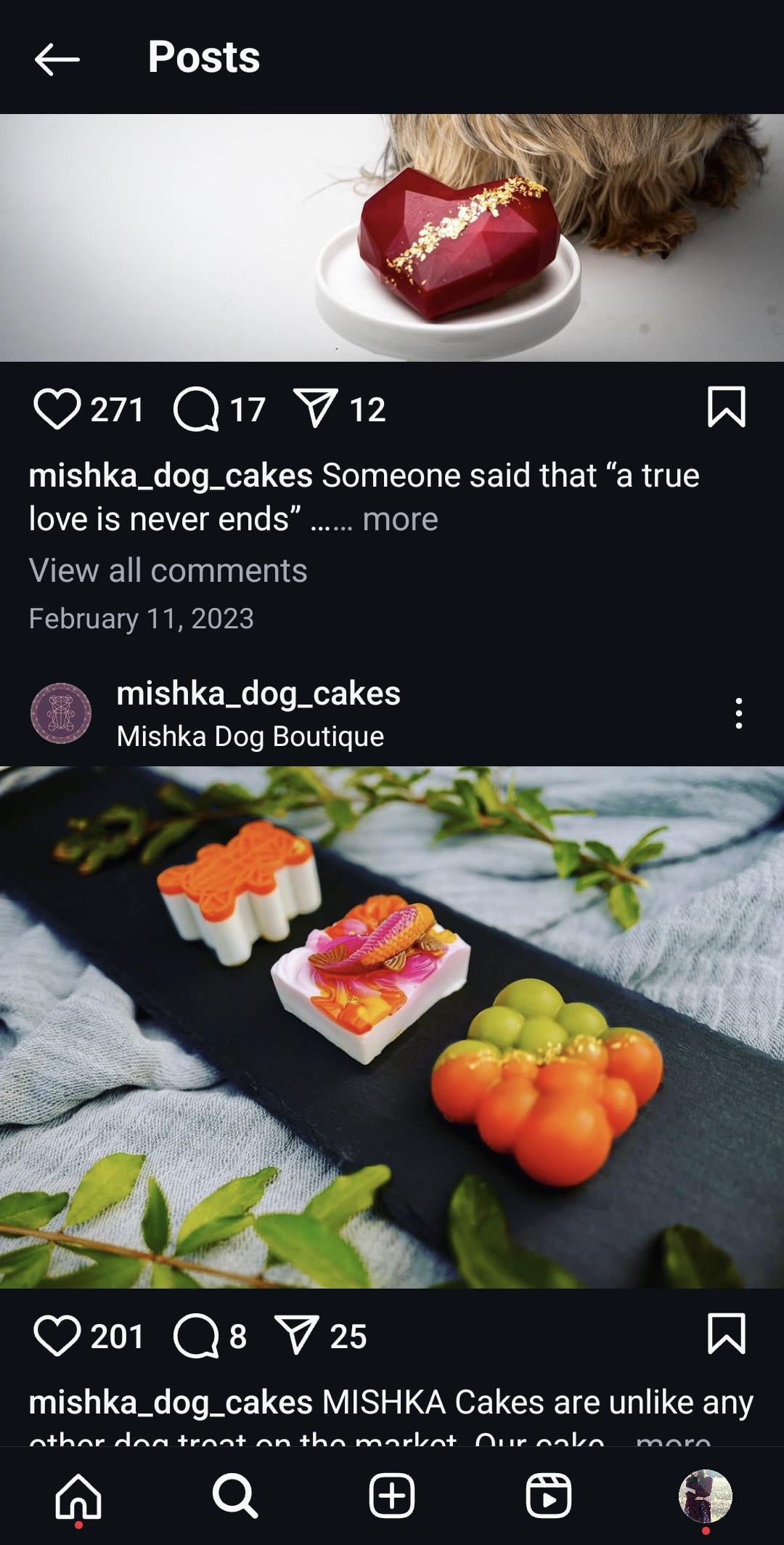View all comments on the heart cake post
This screenshot has width=784, height=1545.
click(x=168, y=570)
